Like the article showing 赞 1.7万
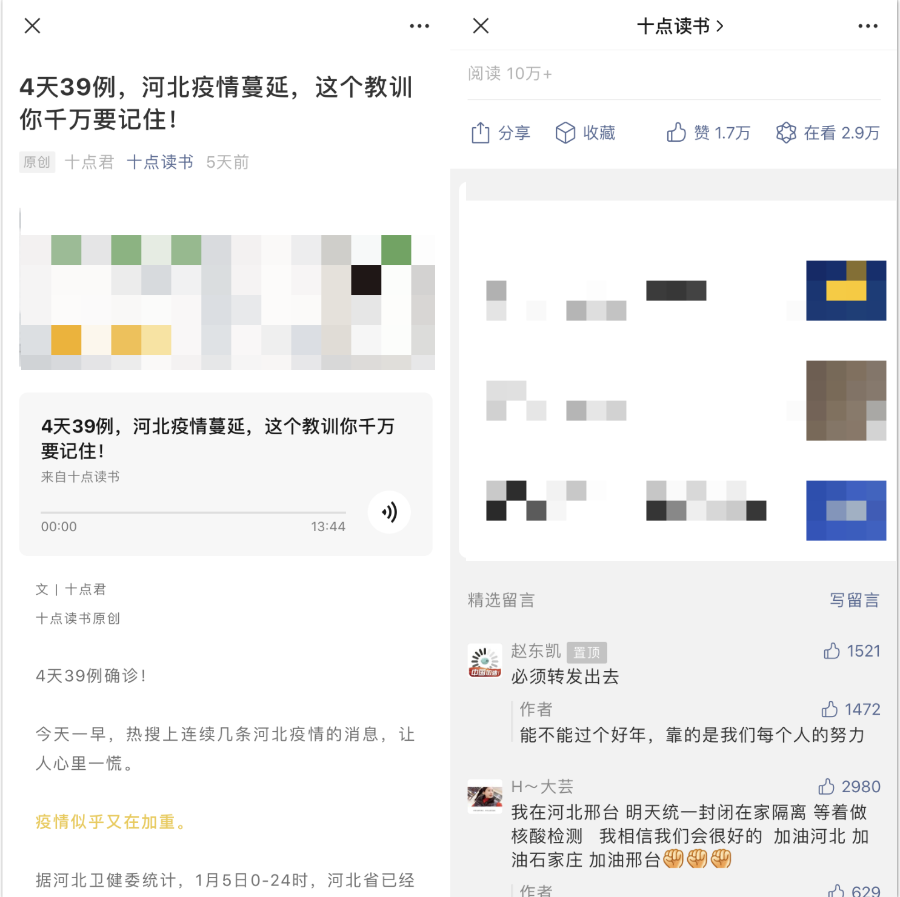900x897 pixels. (x=708, y=133)
